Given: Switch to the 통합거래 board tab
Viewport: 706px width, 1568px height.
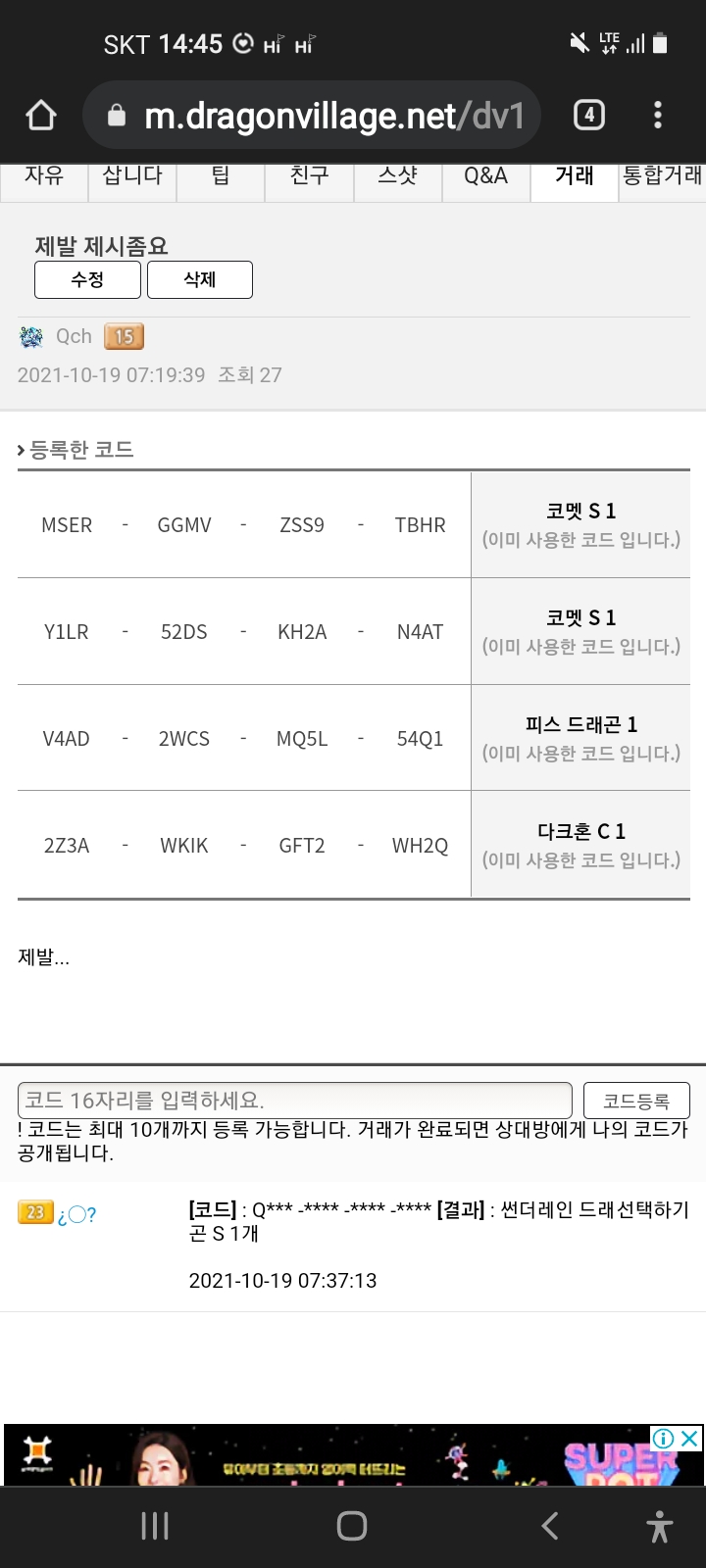Looking at the screenshot, I should [663, 177].
